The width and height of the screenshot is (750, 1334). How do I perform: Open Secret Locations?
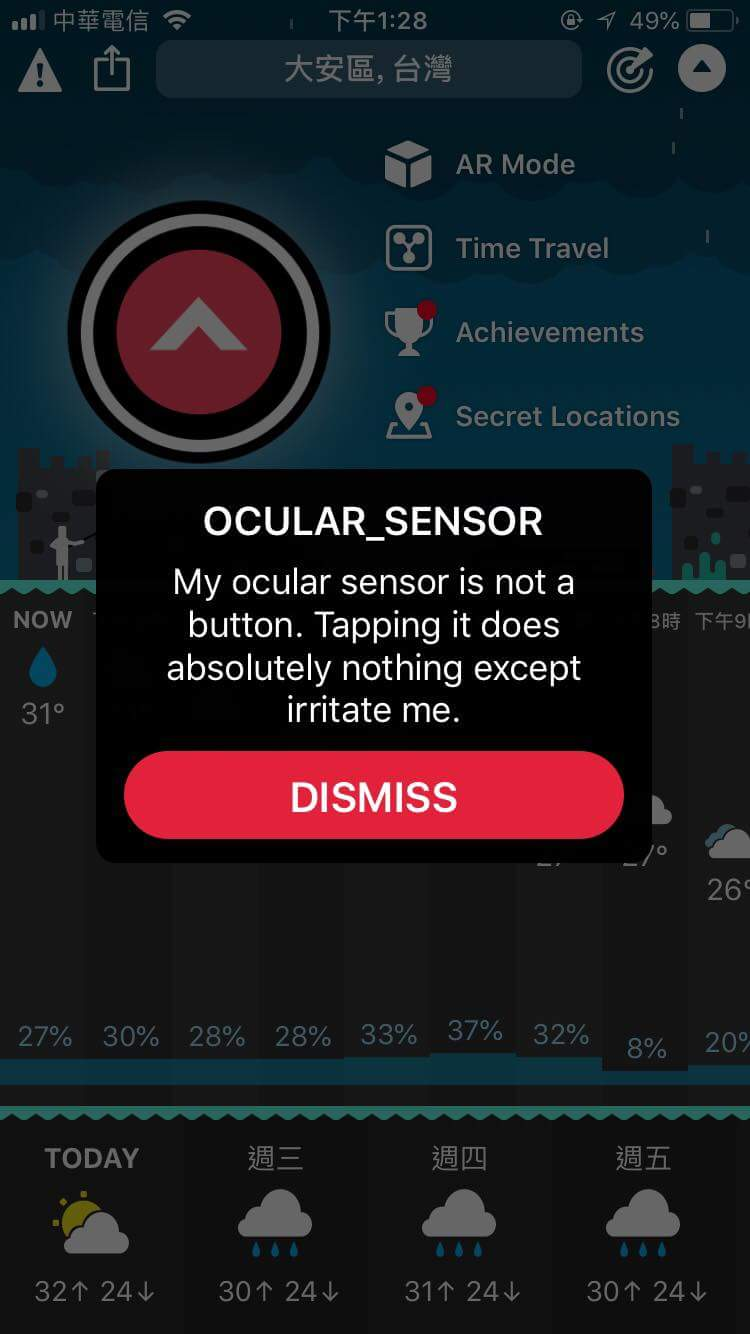click(x=532, y=416)
